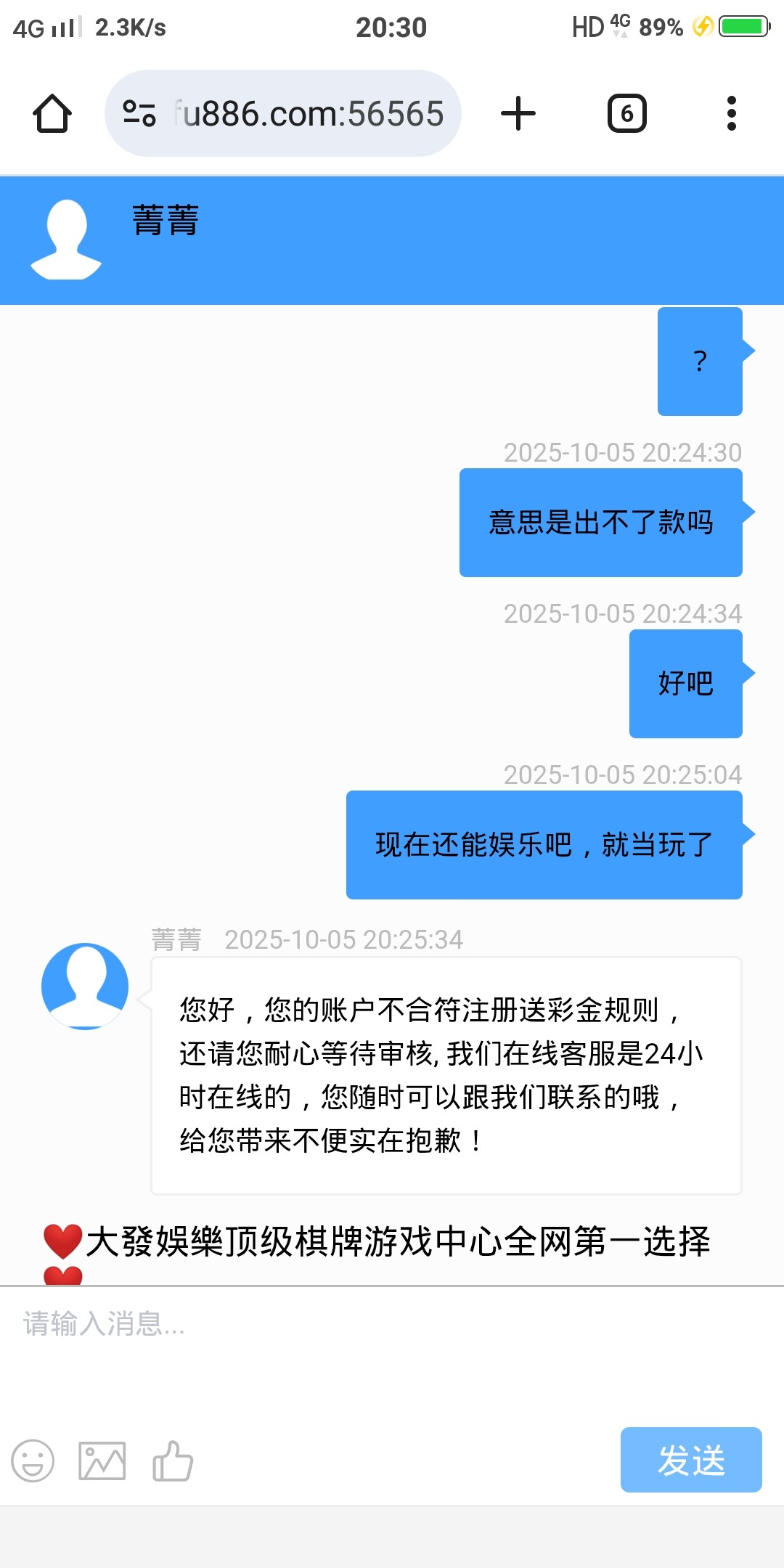Image resolution: width=784 pixels, height=1568 pixels.
Task: Open the tab switcher showing 6 tabs
Action: click(x=627, y=113)
